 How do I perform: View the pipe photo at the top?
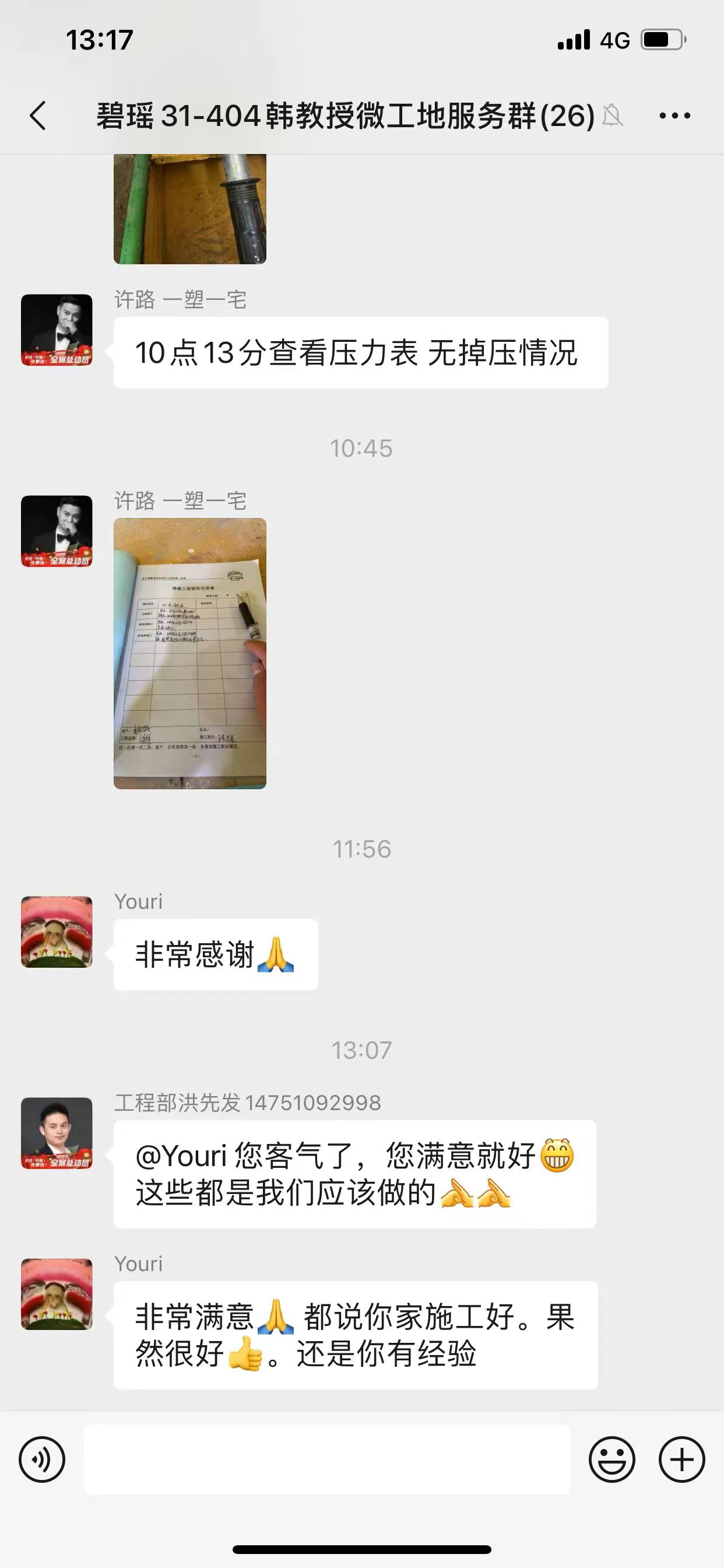(x=190, y=209)
